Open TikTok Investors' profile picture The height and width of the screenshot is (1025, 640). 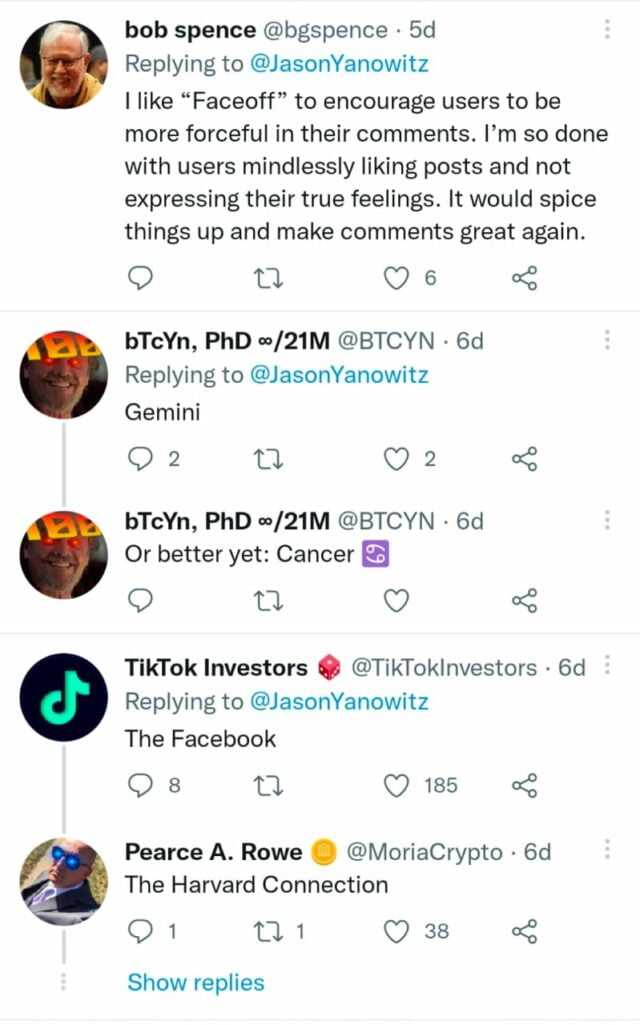(63, 696)
